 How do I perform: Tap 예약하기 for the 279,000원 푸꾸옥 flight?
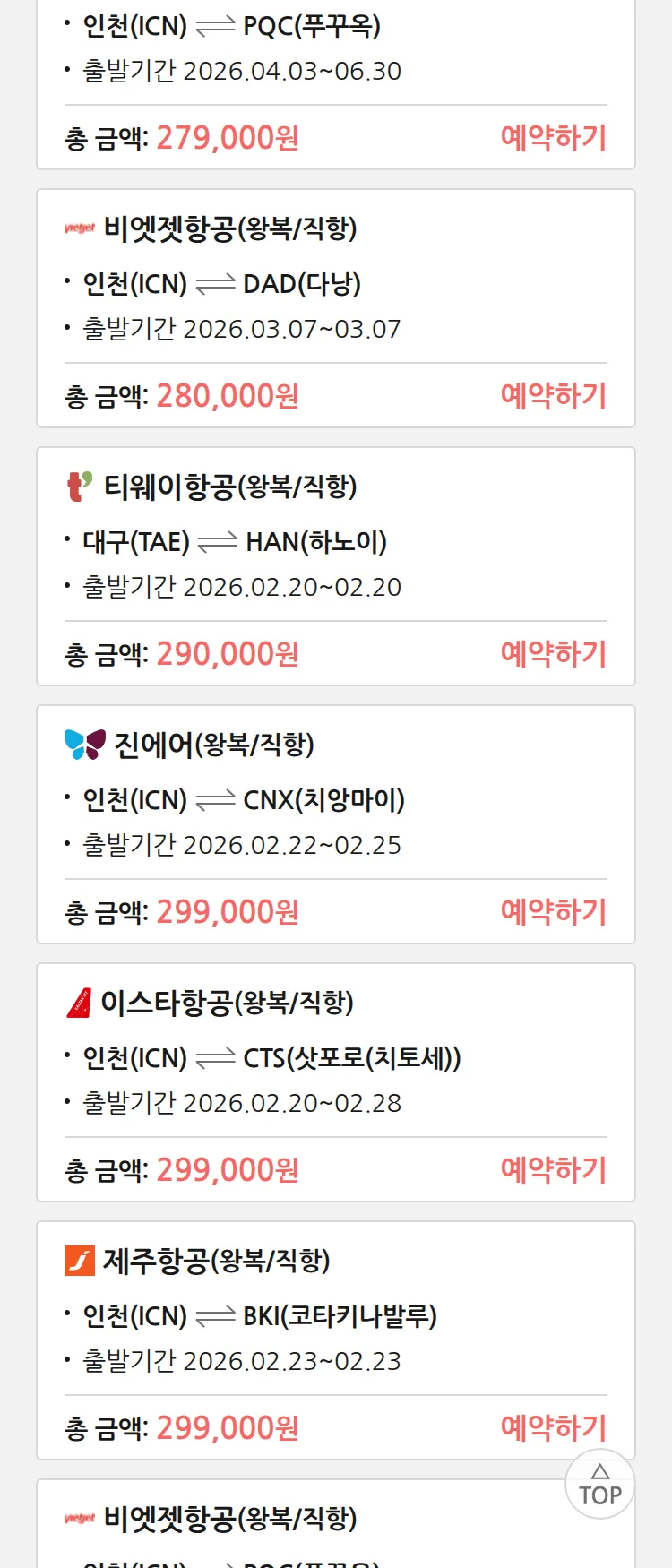tap(553, 138)
